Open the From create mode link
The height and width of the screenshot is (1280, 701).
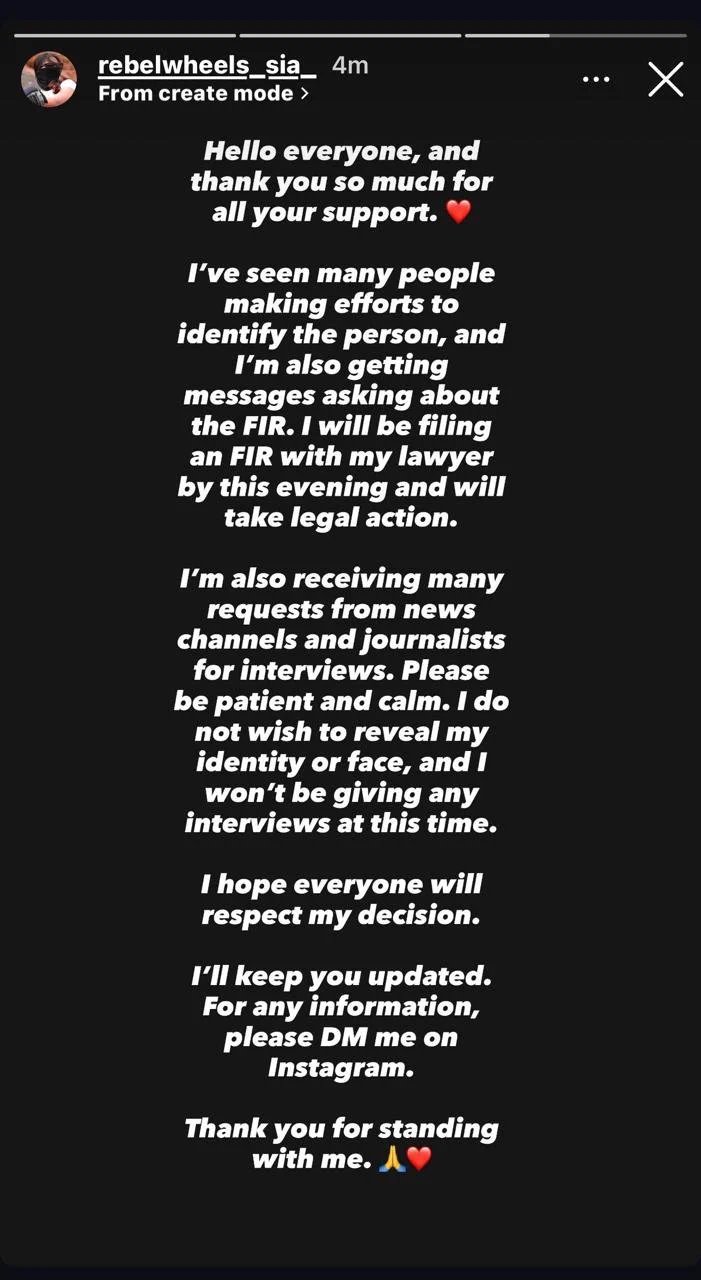click(x=204, y=93)
